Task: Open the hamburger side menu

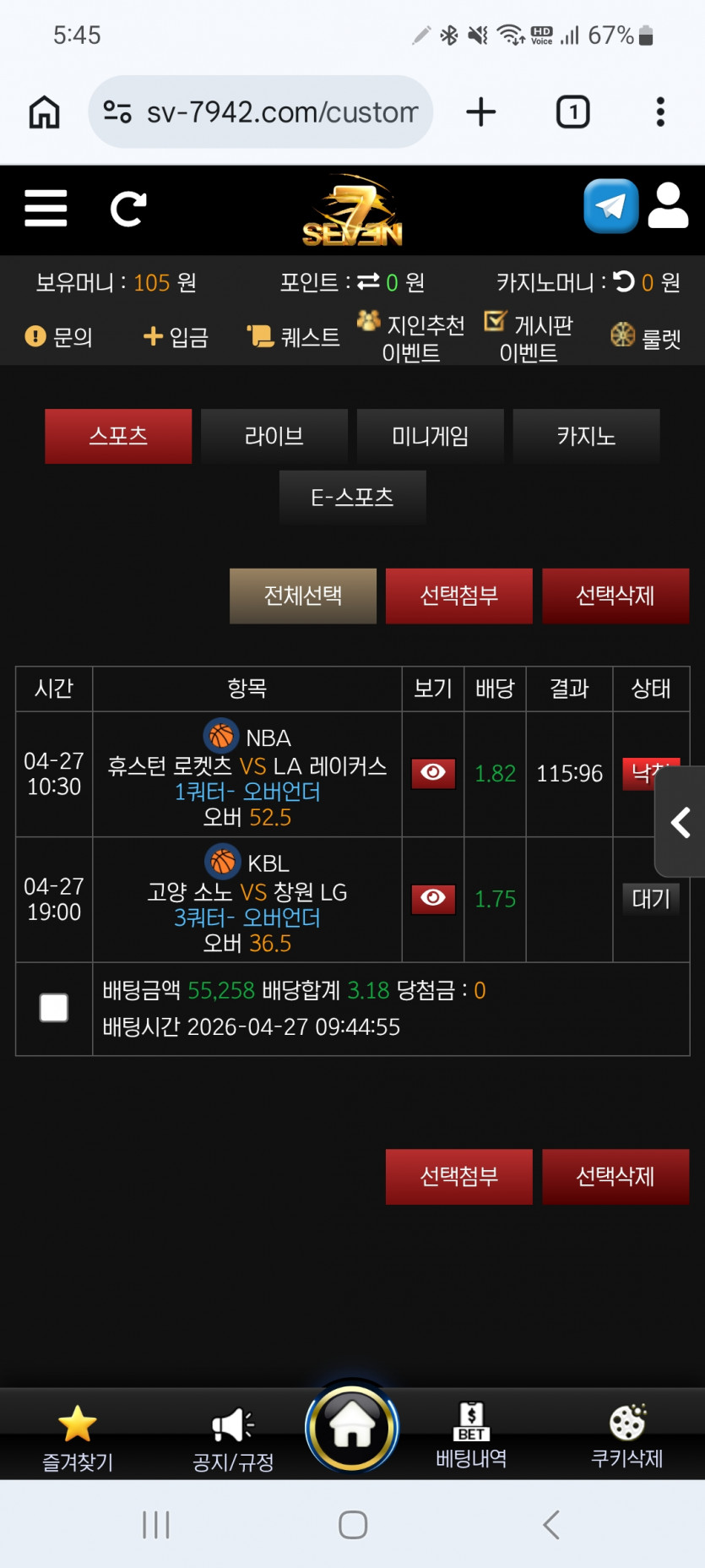Action: [46, 209]
